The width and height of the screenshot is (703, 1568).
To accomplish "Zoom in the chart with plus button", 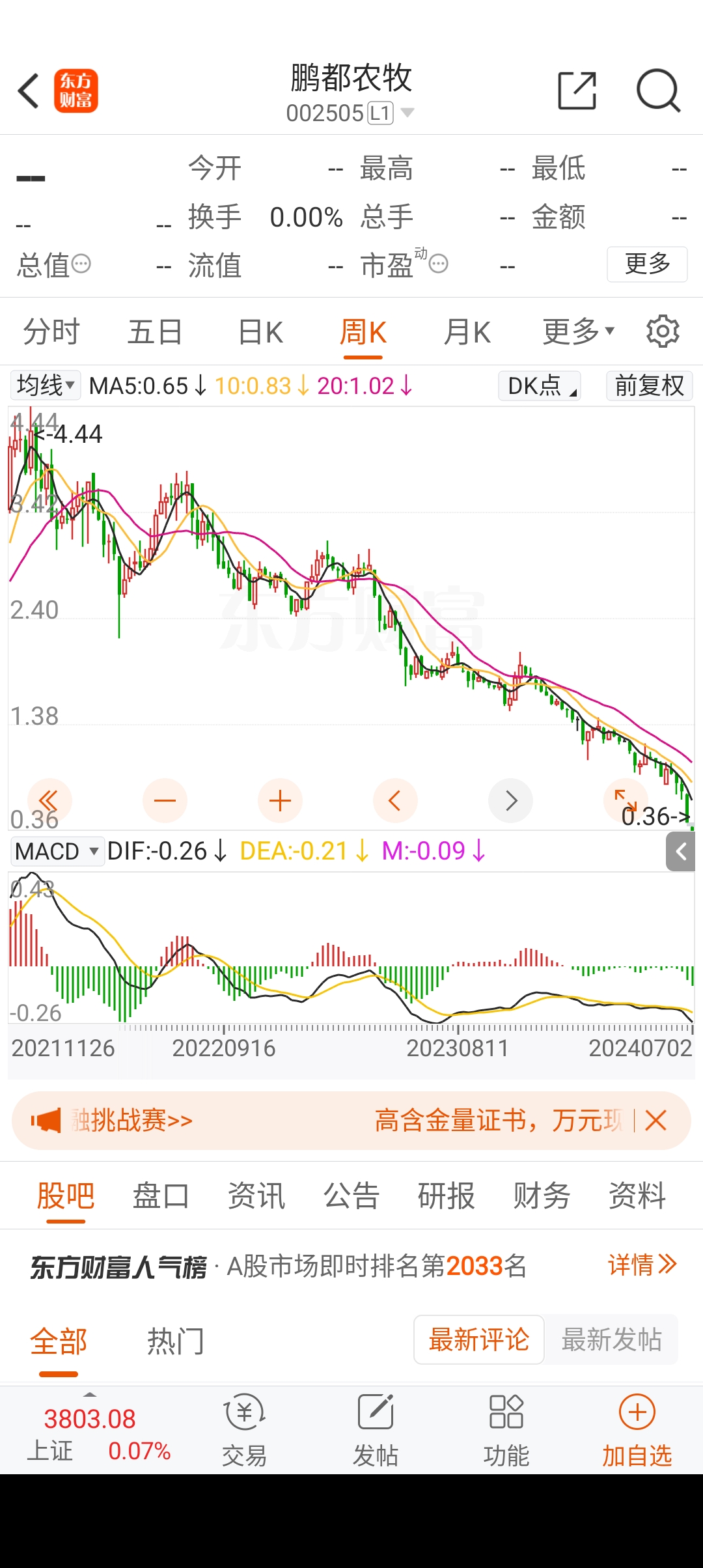I will 280,800.
